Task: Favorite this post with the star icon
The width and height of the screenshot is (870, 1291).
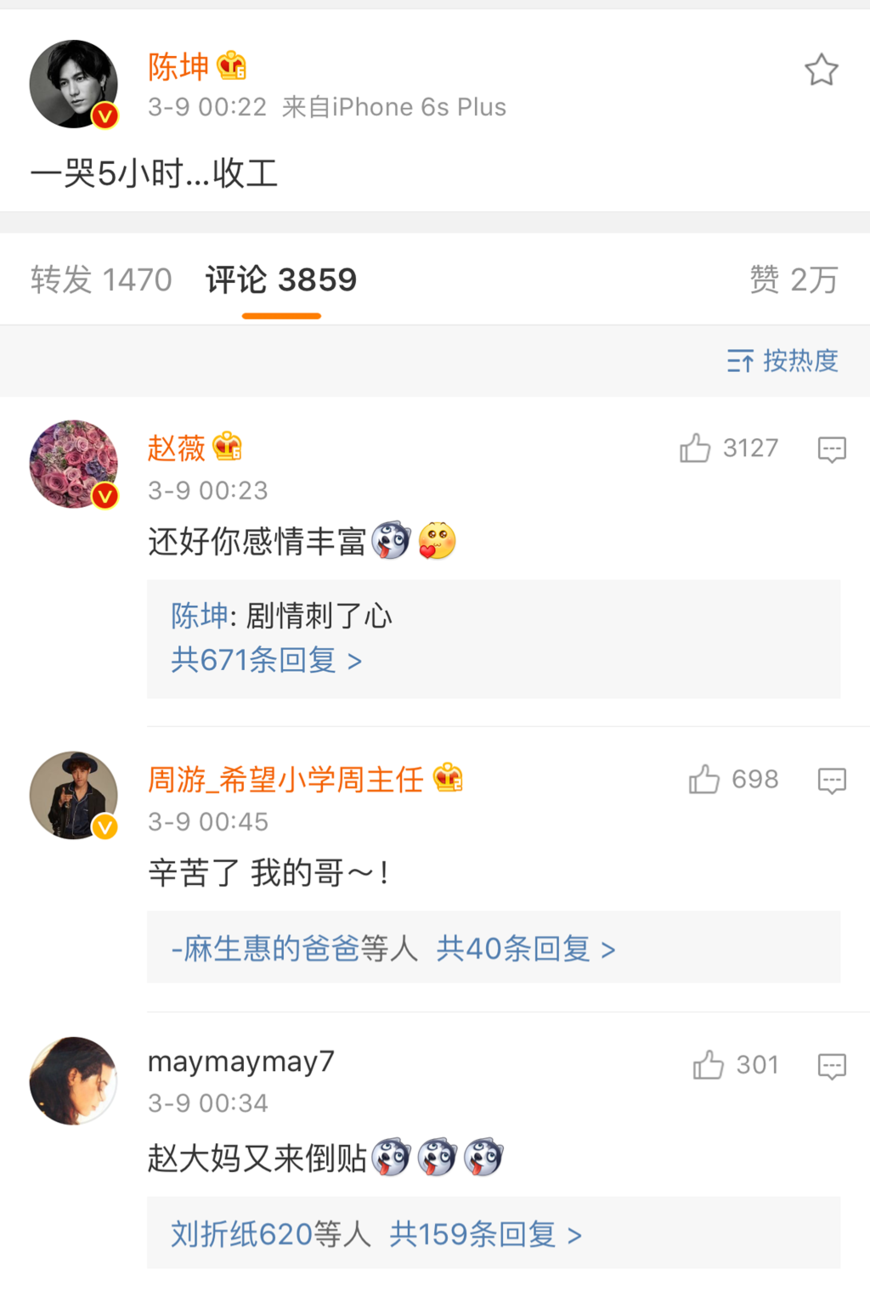Action: pyautogui.click(x=820, y=70)
